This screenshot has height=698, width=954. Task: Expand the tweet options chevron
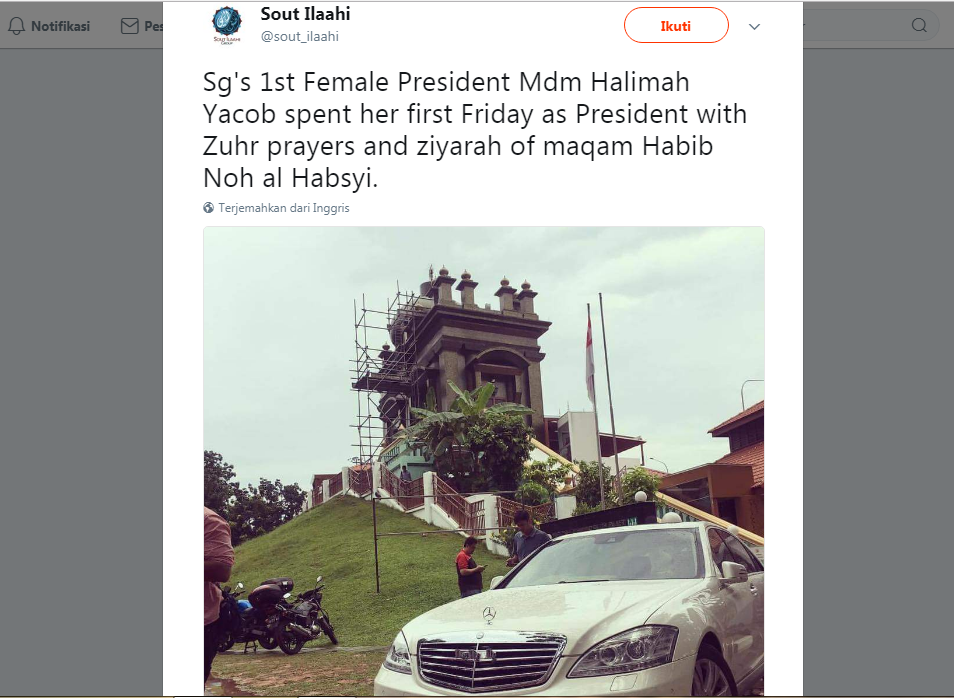pos(755,26)
